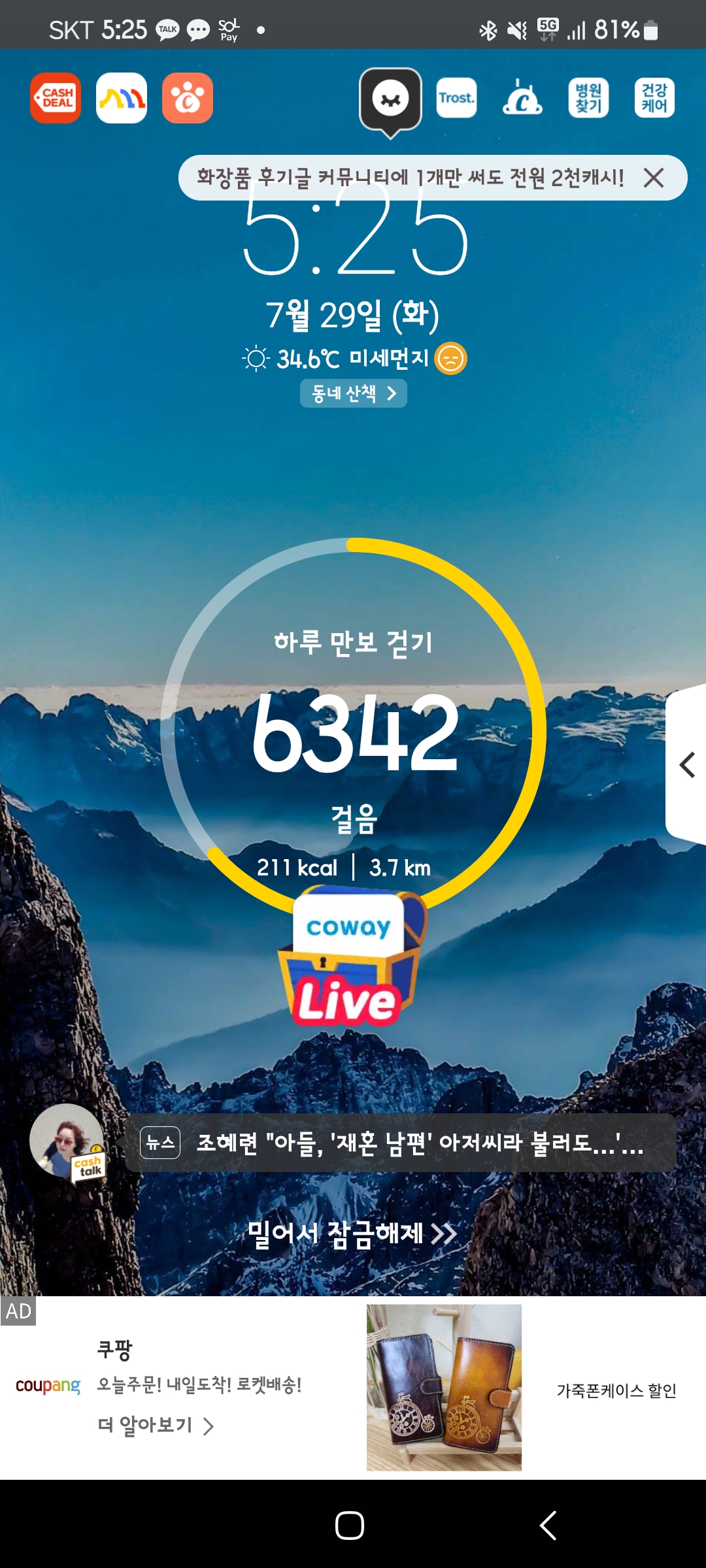Screen dimensions: 706x1568
Task: Open 건강케어 health care shortcut
Action: (654, 98)
